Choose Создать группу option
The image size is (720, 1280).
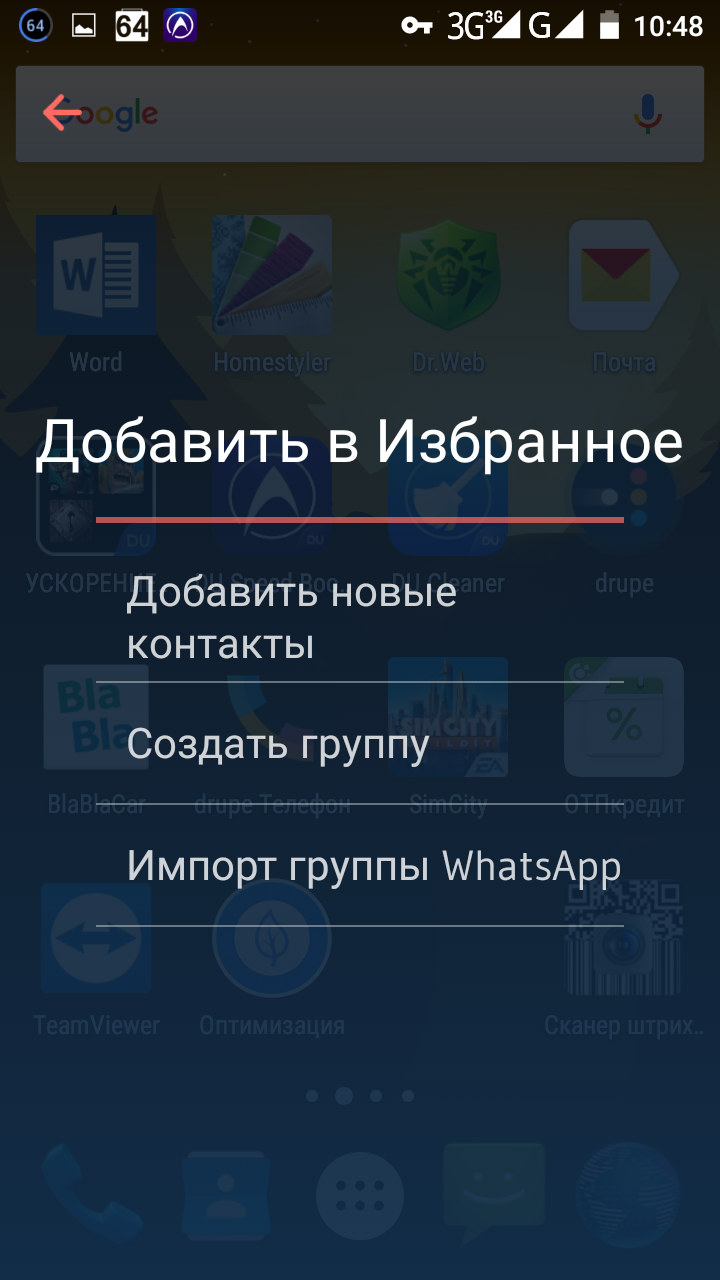coord(278,744)
